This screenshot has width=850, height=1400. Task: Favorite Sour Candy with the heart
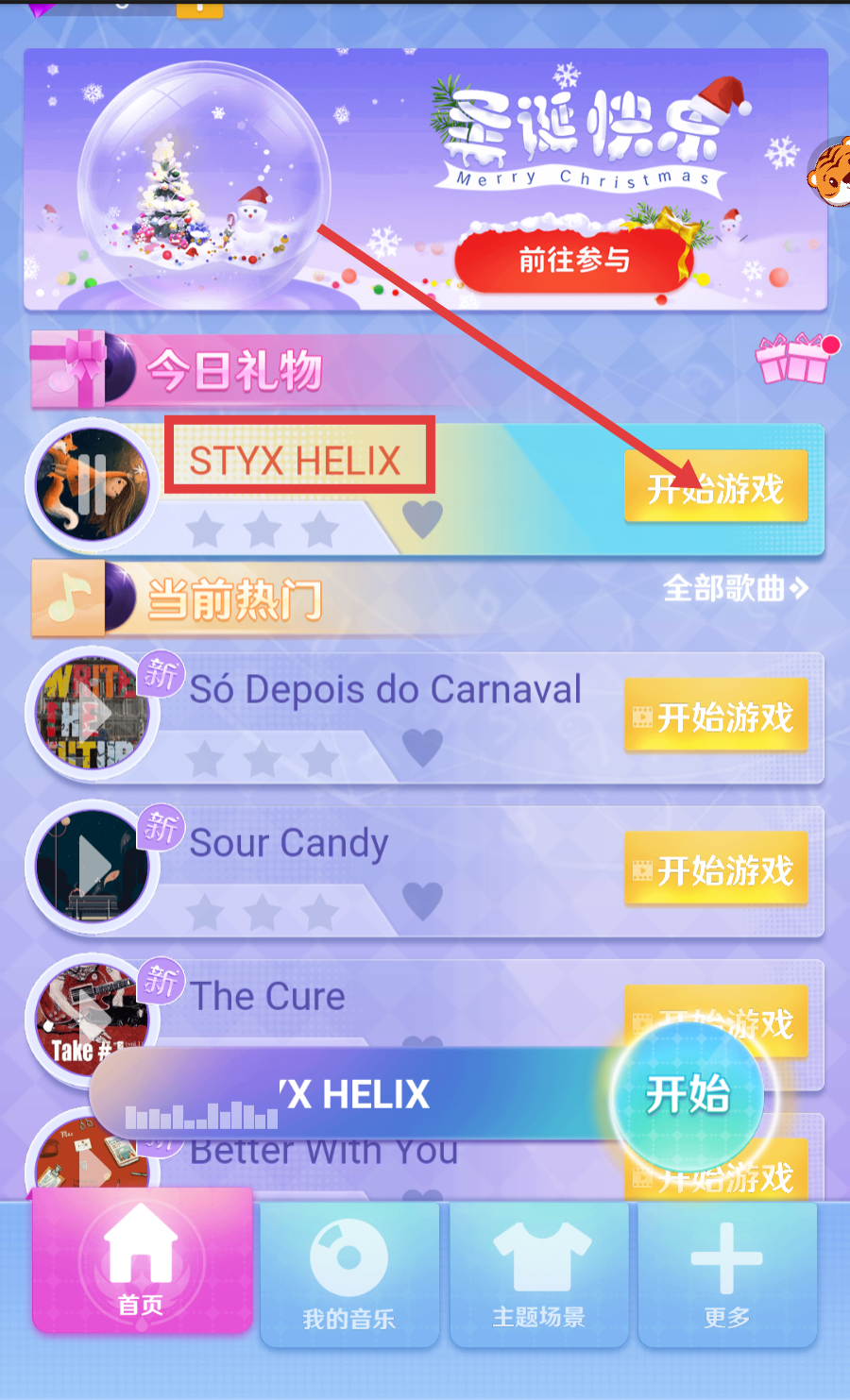422,901
